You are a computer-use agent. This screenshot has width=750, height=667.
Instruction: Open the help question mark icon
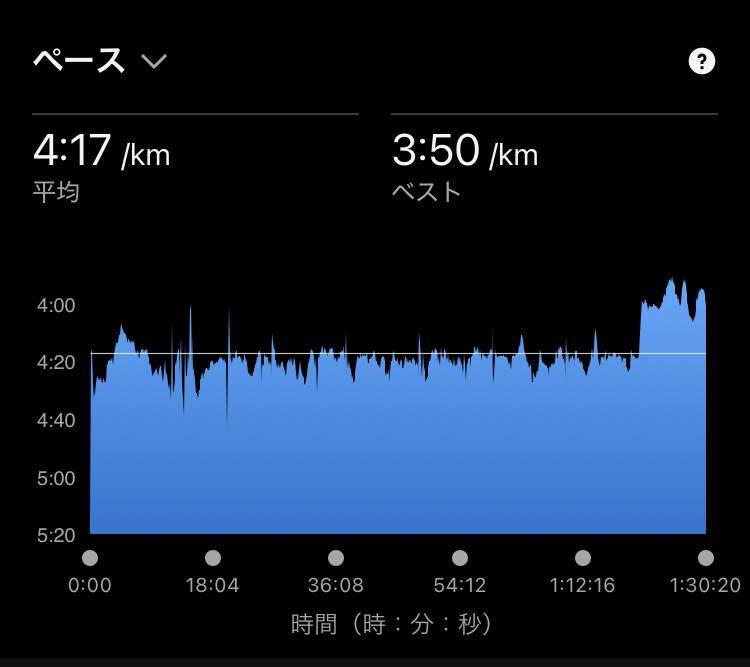click(702, 62)
